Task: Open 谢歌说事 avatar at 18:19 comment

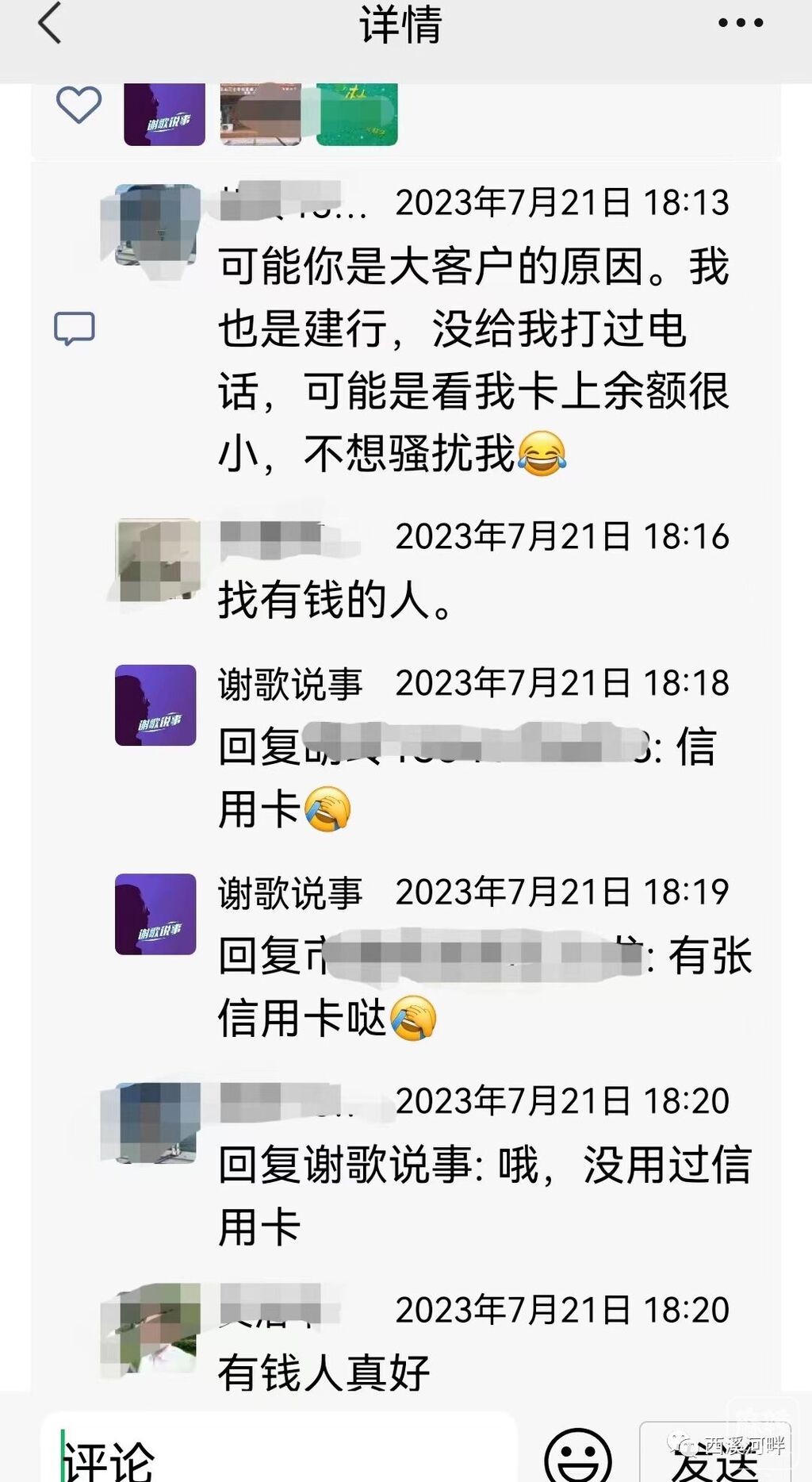Action: (155, 914)
